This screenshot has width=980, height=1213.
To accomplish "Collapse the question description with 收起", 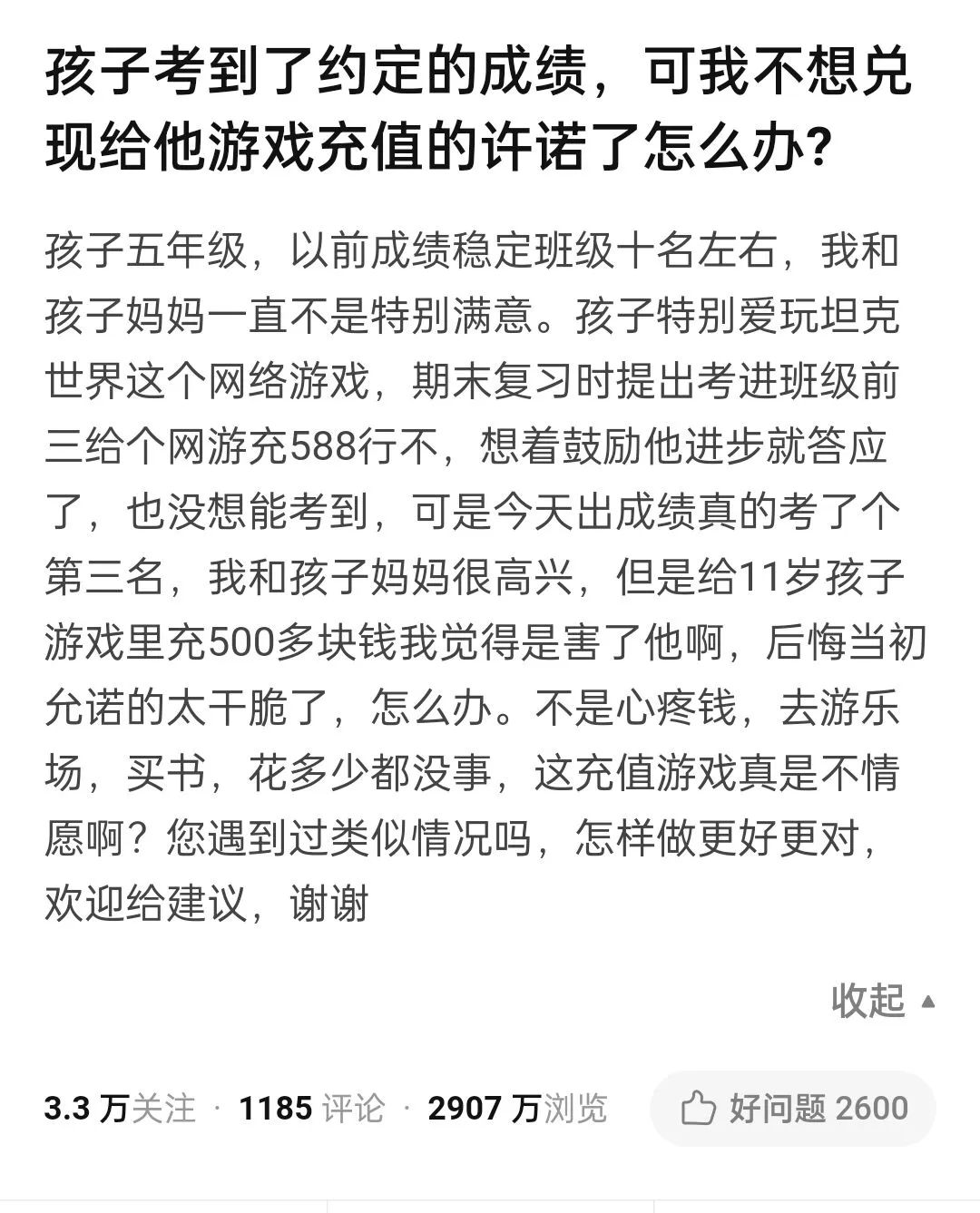I will pos(881,1001).
